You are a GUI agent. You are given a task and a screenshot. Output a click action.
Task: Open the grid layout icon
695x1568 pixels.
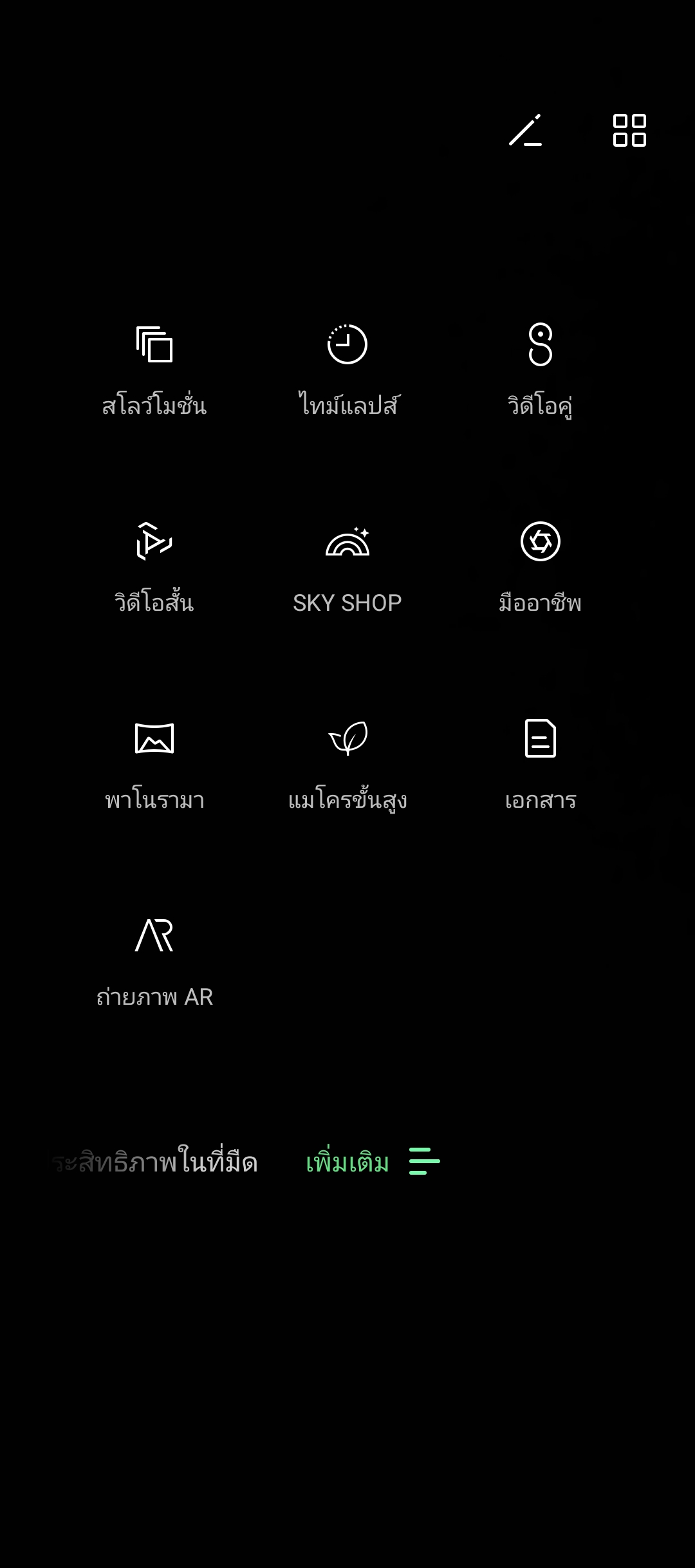[629, 130]
